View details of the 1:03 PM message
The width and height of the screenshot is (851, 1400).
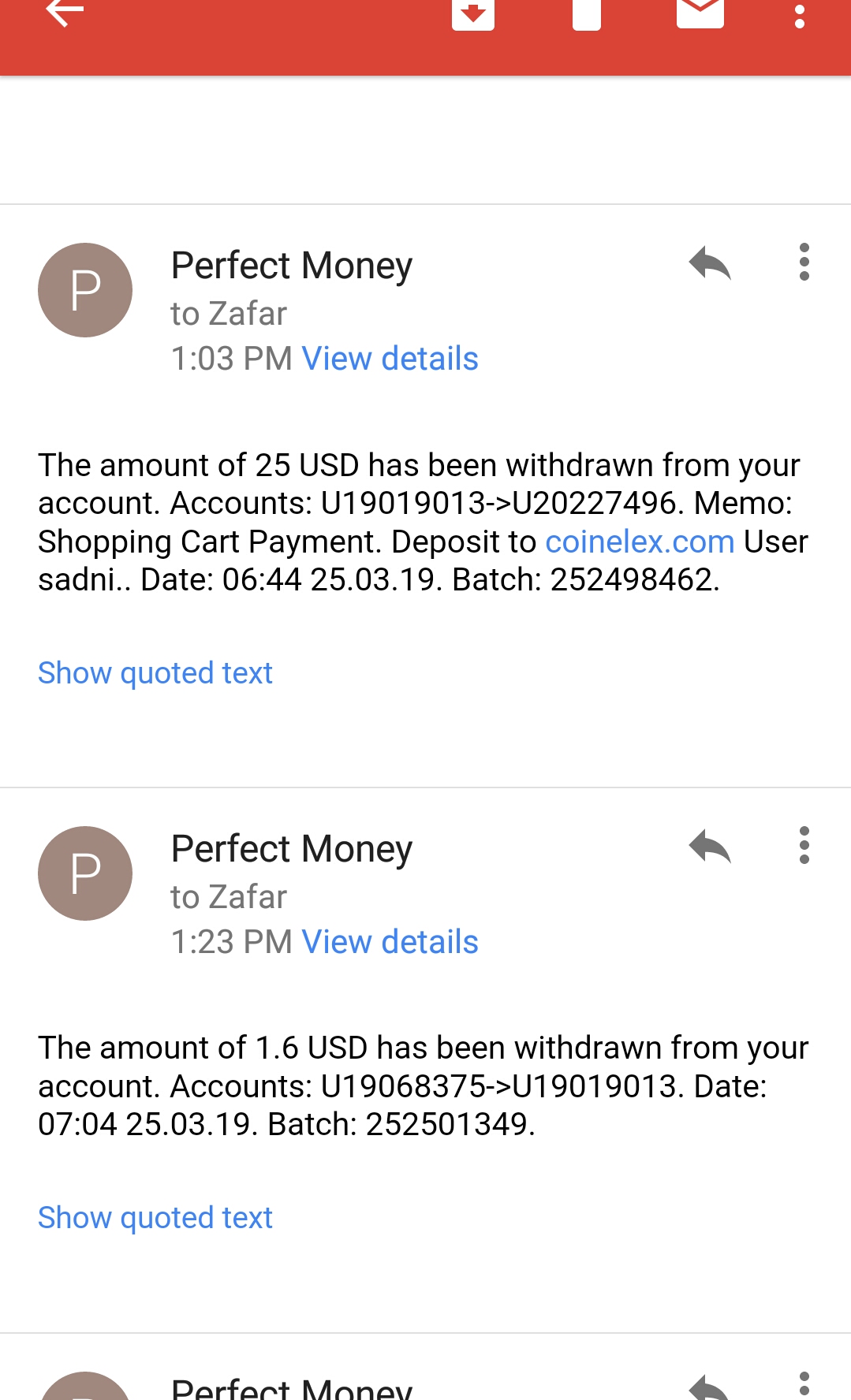click(x=390, y=359)
